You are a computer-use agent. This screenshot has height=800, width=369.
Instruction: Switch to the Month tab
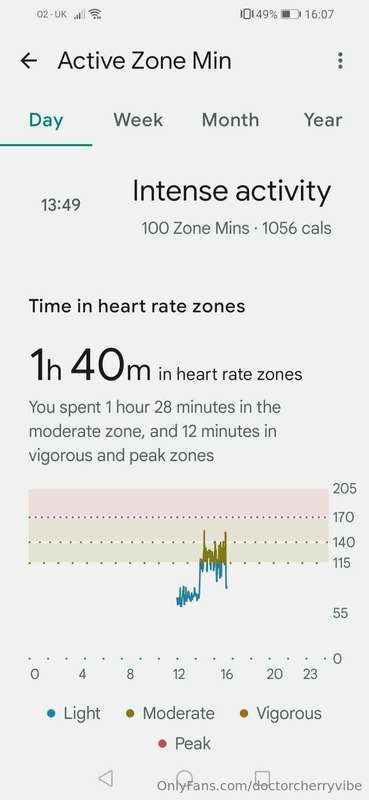coord(230,120)
